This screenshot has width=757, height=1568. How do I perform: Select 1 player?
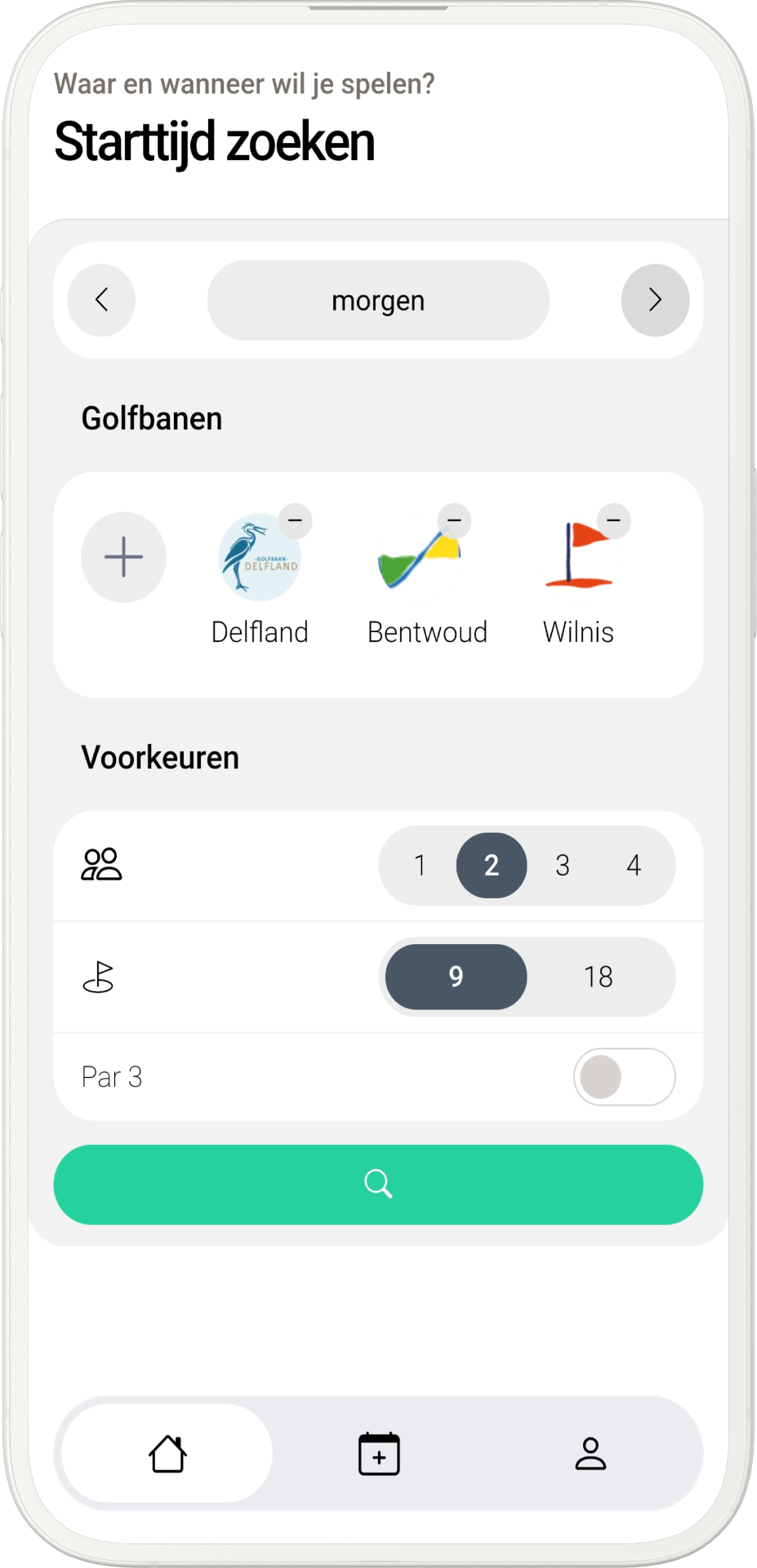click(420, 865)
